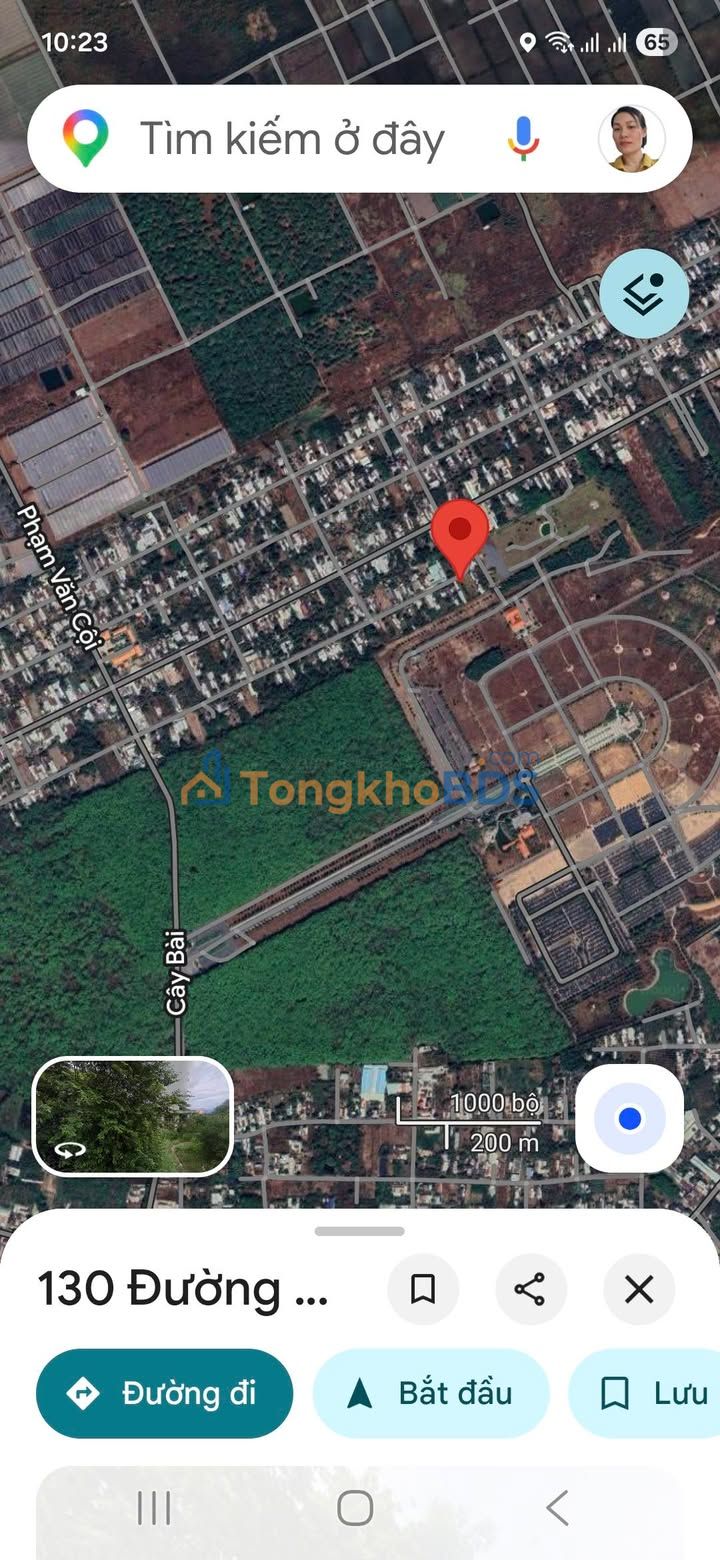Open the account profile picture

(x=631, y=139)
